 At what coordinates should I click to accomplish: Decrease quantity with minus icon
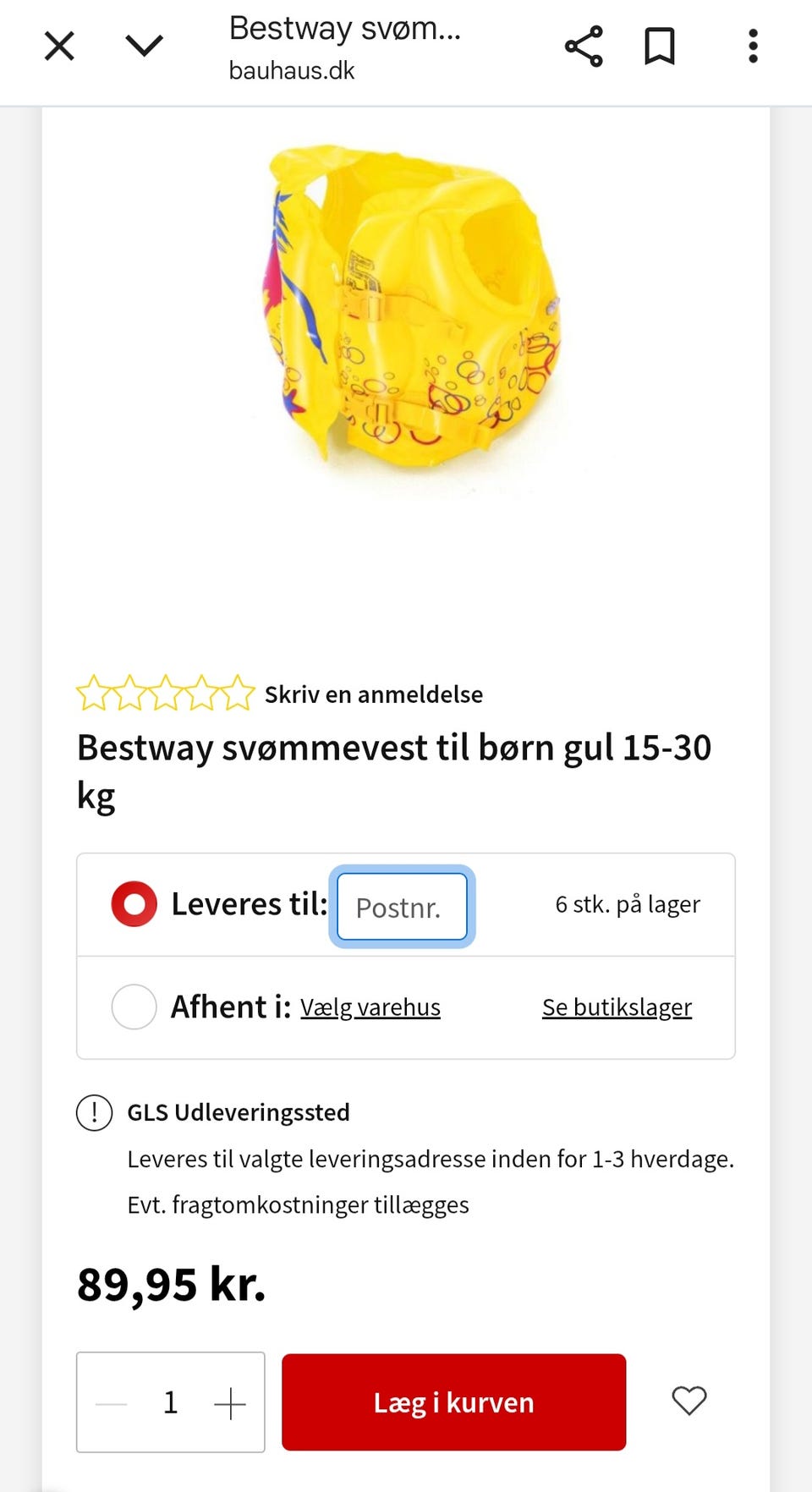111,1402
